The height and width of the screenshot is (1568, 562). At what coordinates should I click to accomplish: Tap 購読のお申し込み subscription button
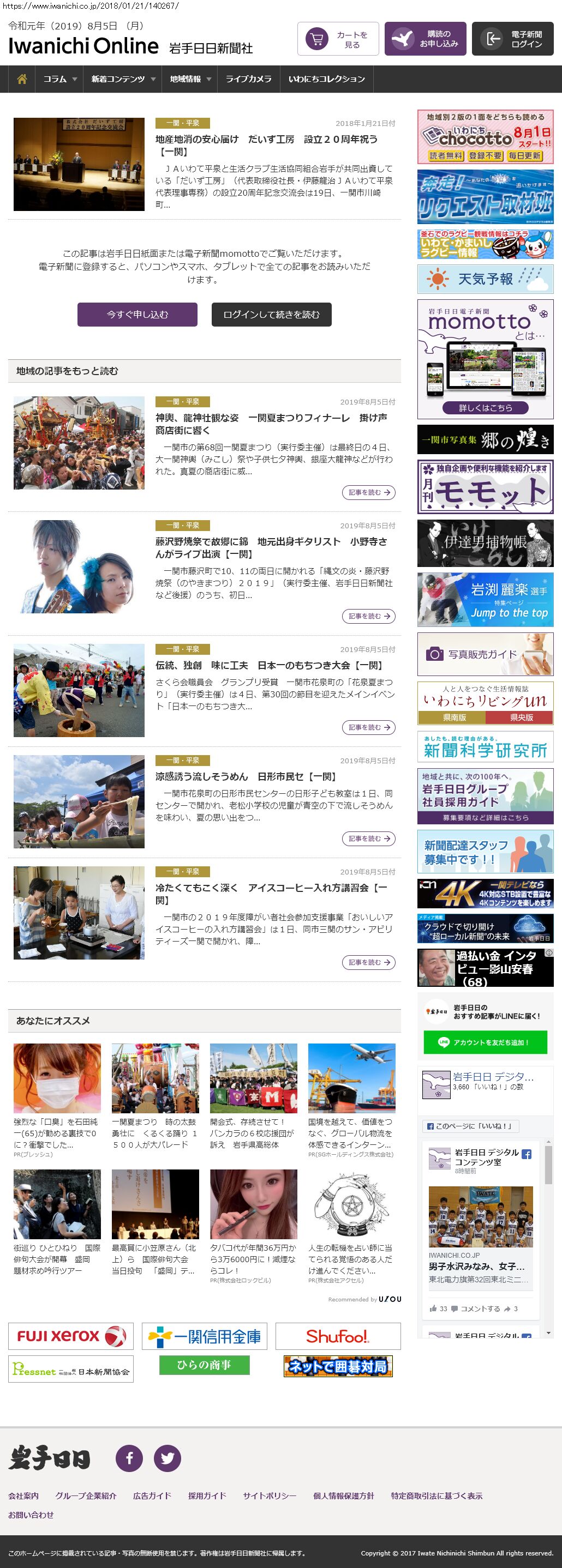[425, 39]
